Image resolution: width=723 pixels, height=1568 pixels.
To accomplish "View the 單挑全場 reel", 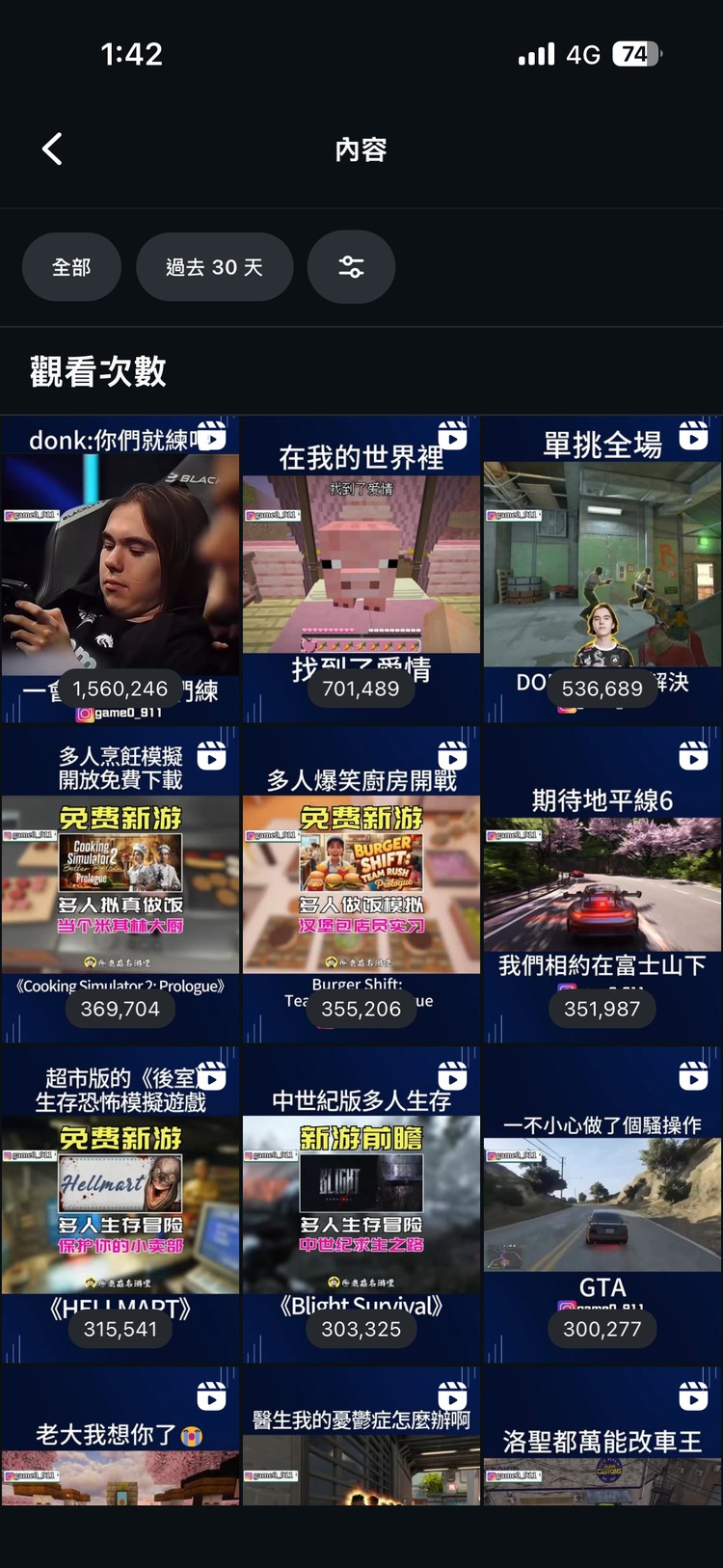I will 602,569.
